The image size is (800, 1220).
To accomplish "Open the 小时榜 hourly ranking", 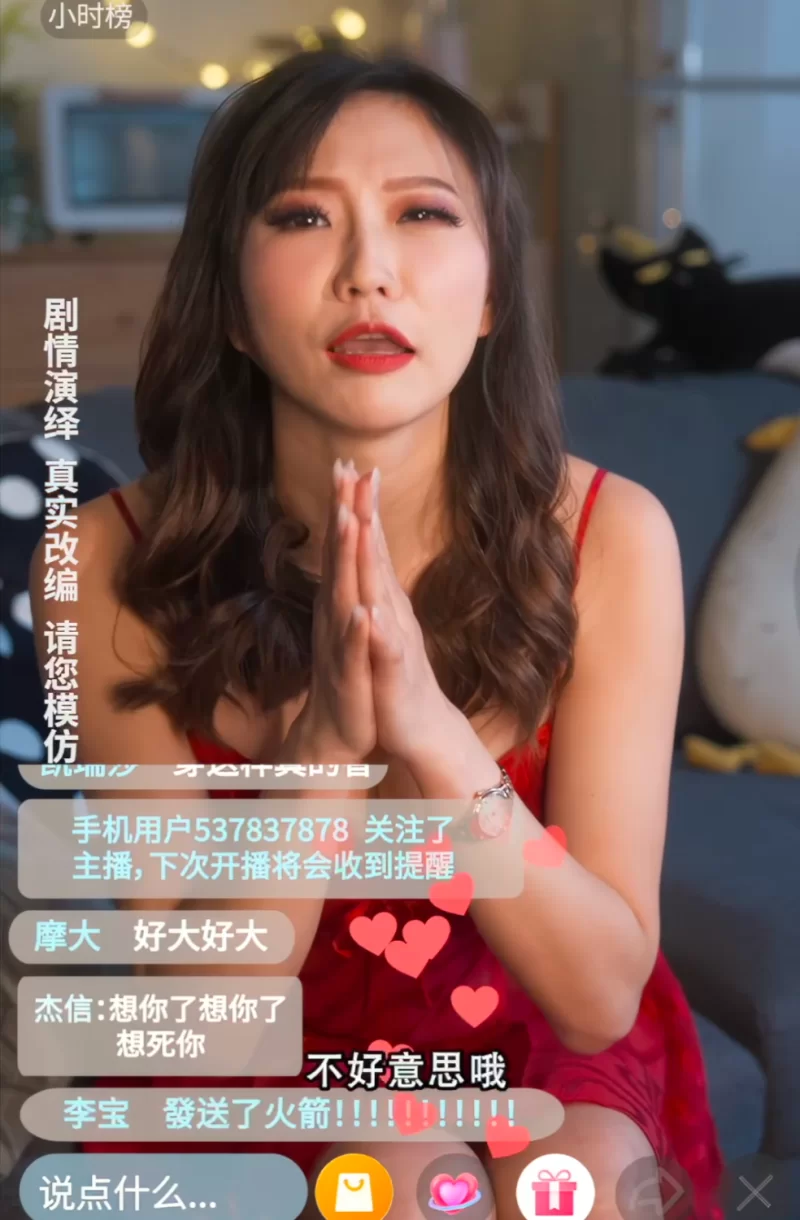I will (92, 17).
